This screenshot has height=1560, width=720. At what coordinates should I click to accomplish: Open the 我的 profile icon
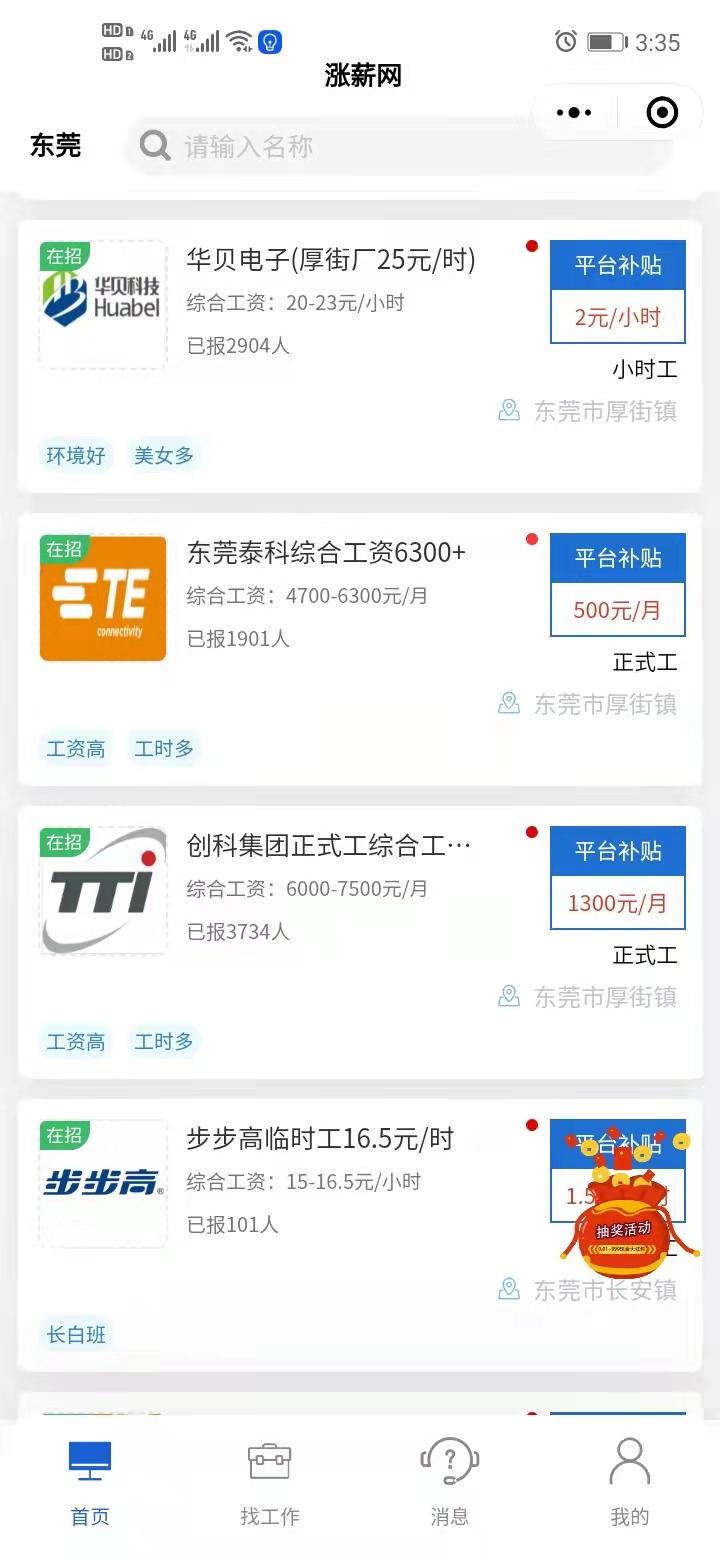click(629, 1461)
